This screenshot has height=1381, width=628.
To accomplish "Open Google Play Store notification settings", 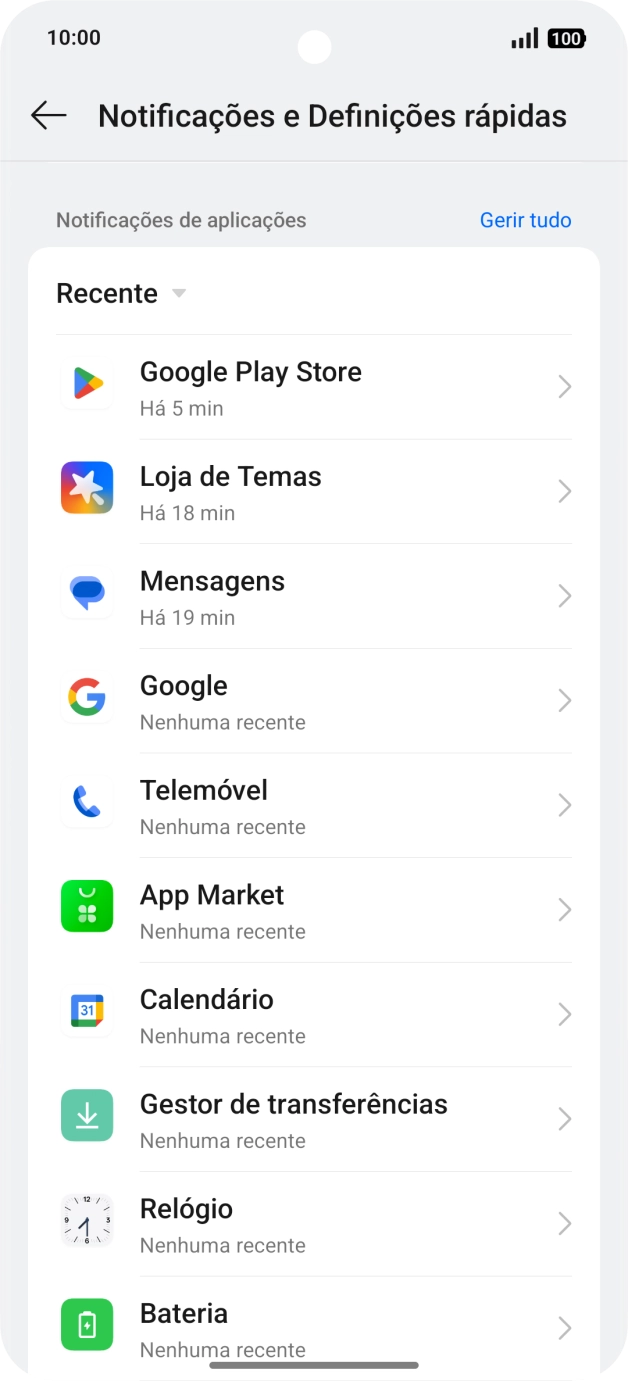I will (x=314, y=387).
